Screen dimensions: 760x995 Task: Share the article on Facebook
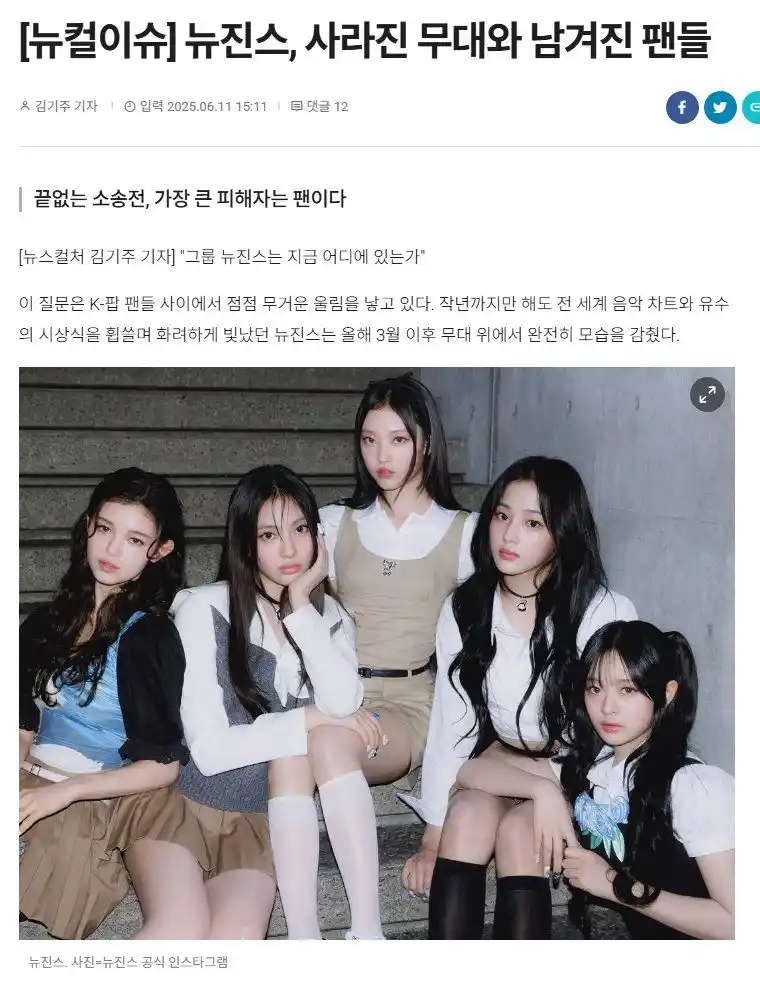coord(682,107)
